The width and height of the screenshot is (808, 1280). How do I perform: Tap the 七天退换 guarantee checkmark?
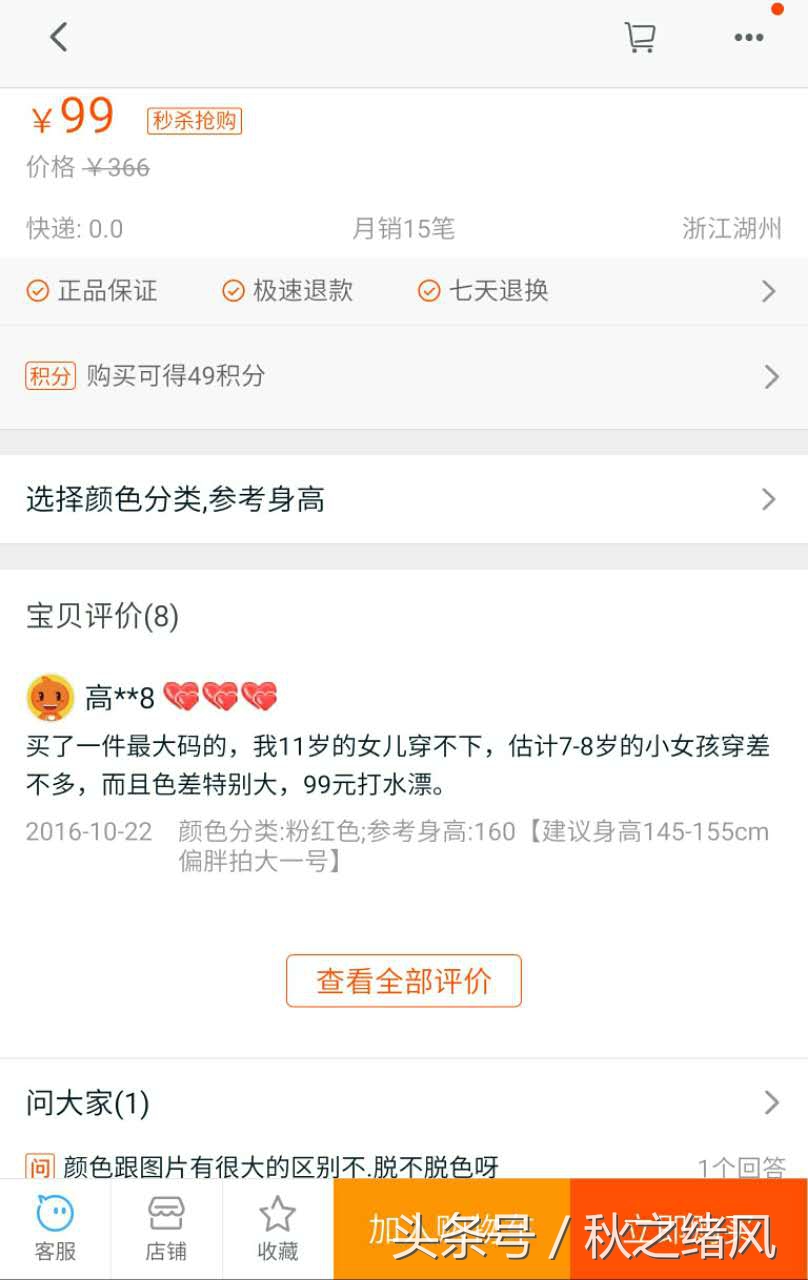click(428, 291)
